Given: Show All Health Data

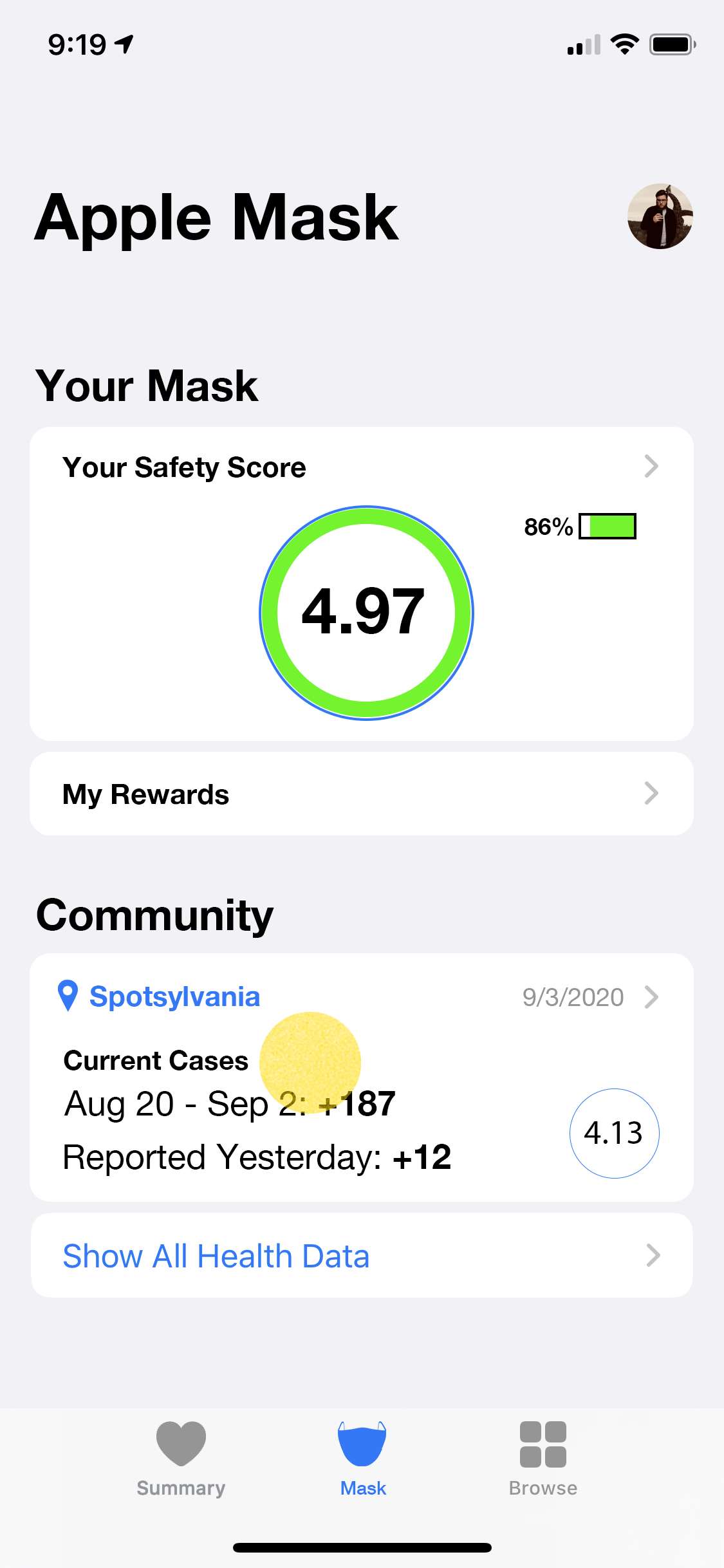Looking at the screenshot, I should point(361,1255).
